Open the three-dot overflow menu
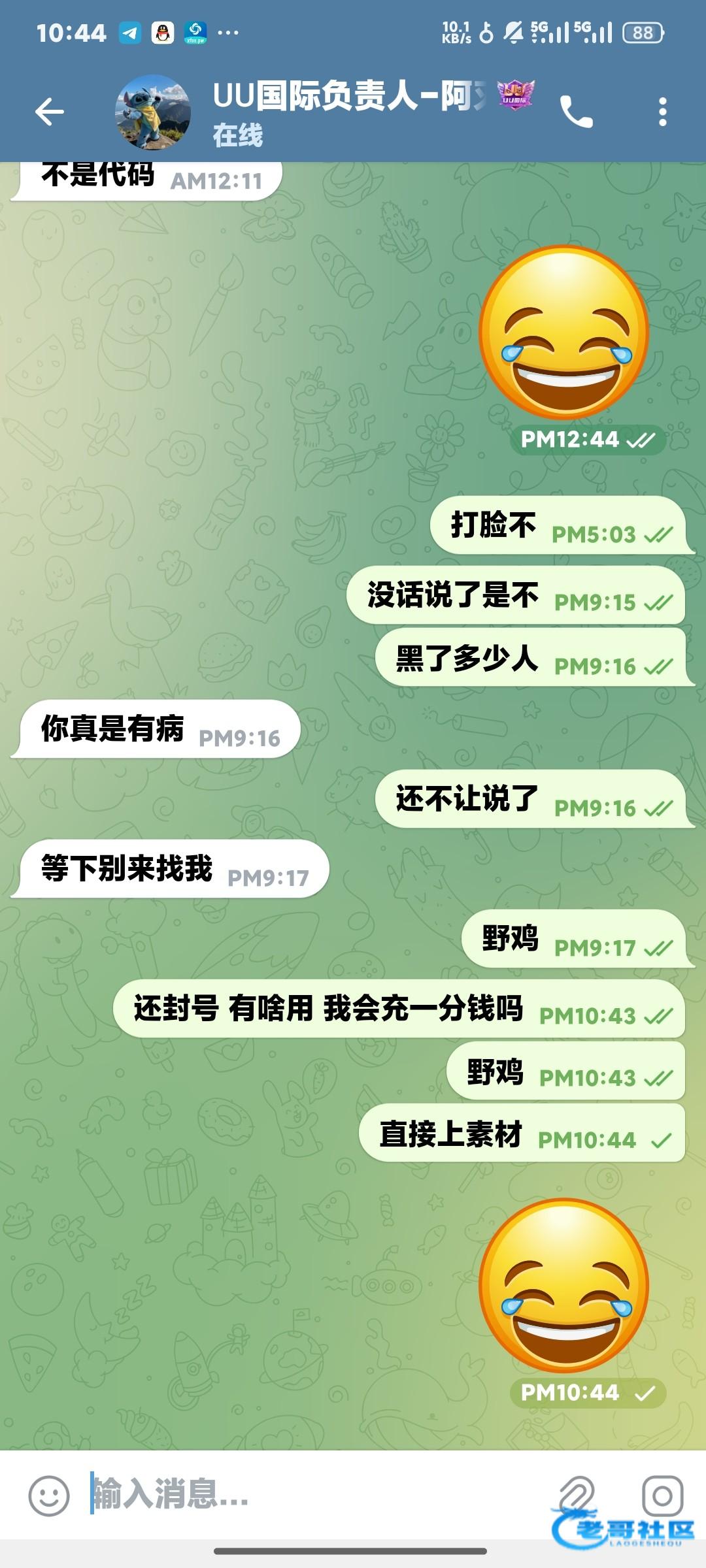706x1568 pixels. point(663,112)
